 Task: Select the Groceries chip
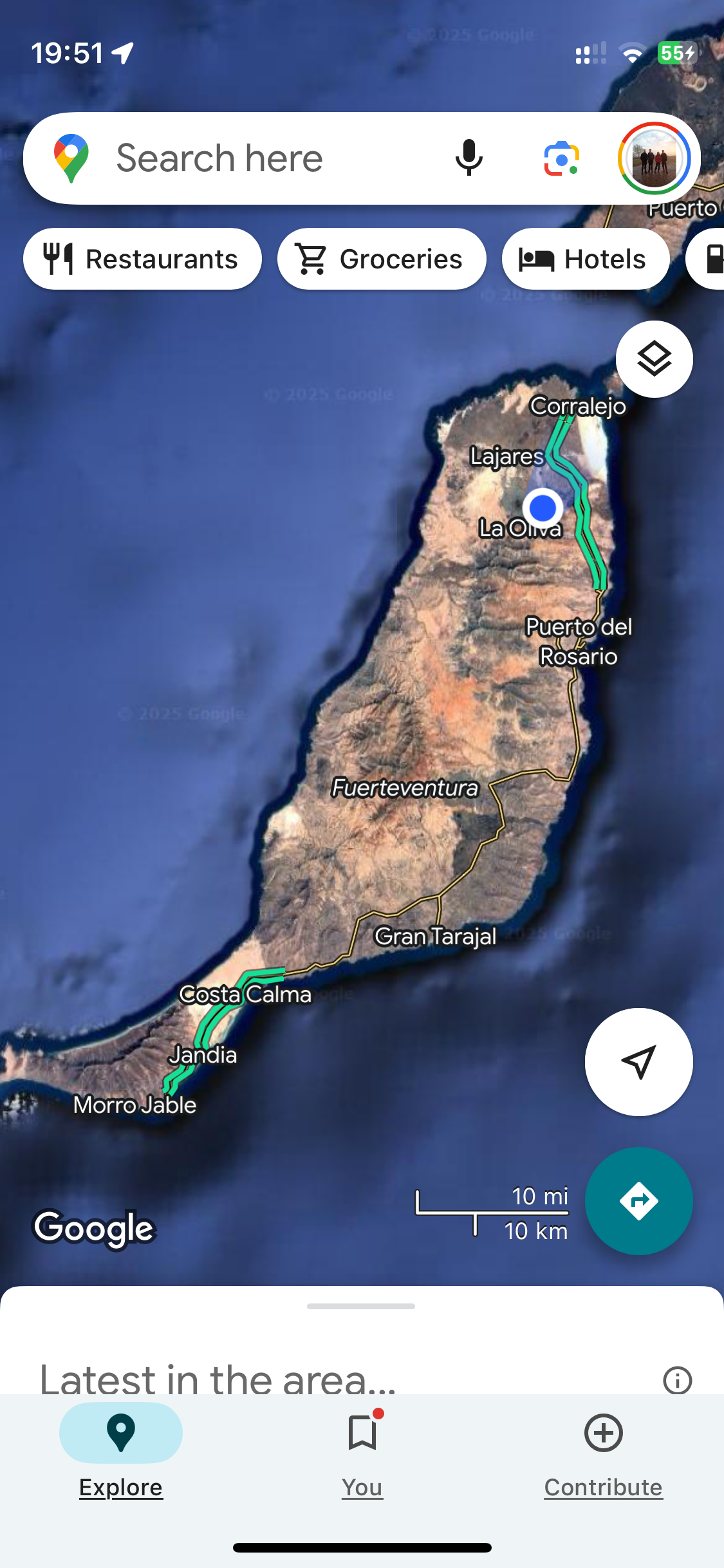[x=381, y=259]
